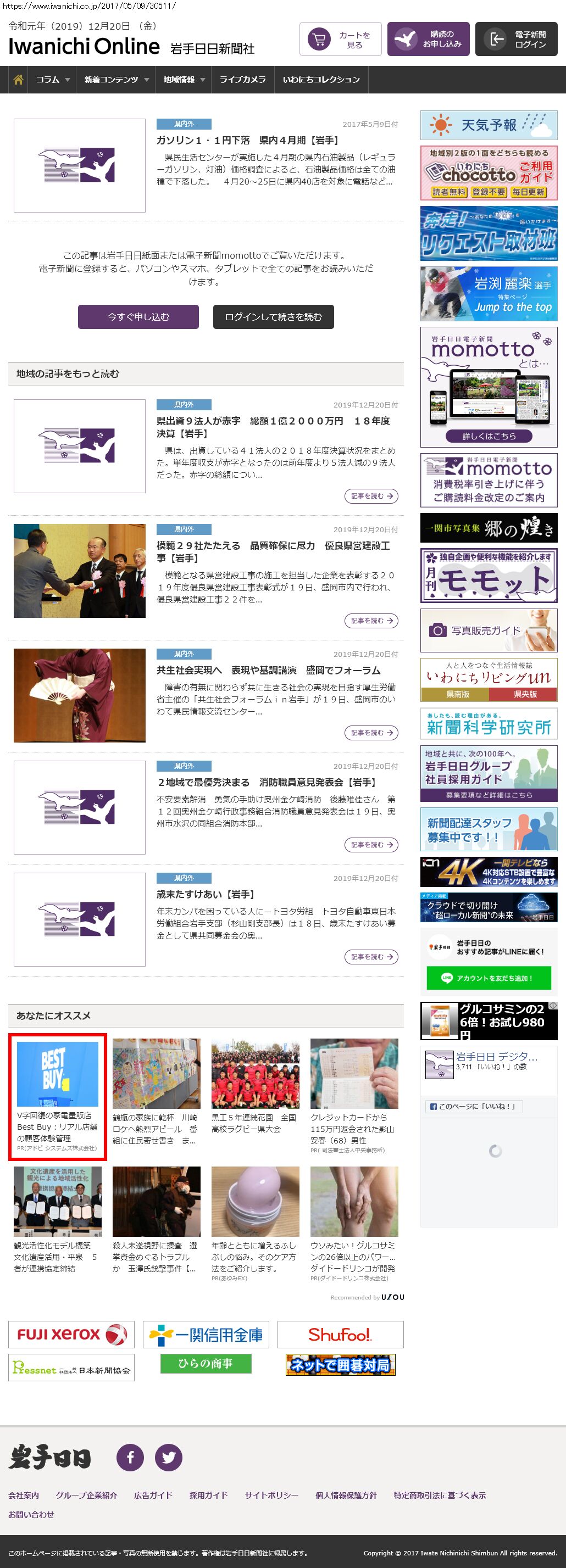566x1568 pixels.
Task: Open いわにちコレクション page
Action: coord(321,80)
